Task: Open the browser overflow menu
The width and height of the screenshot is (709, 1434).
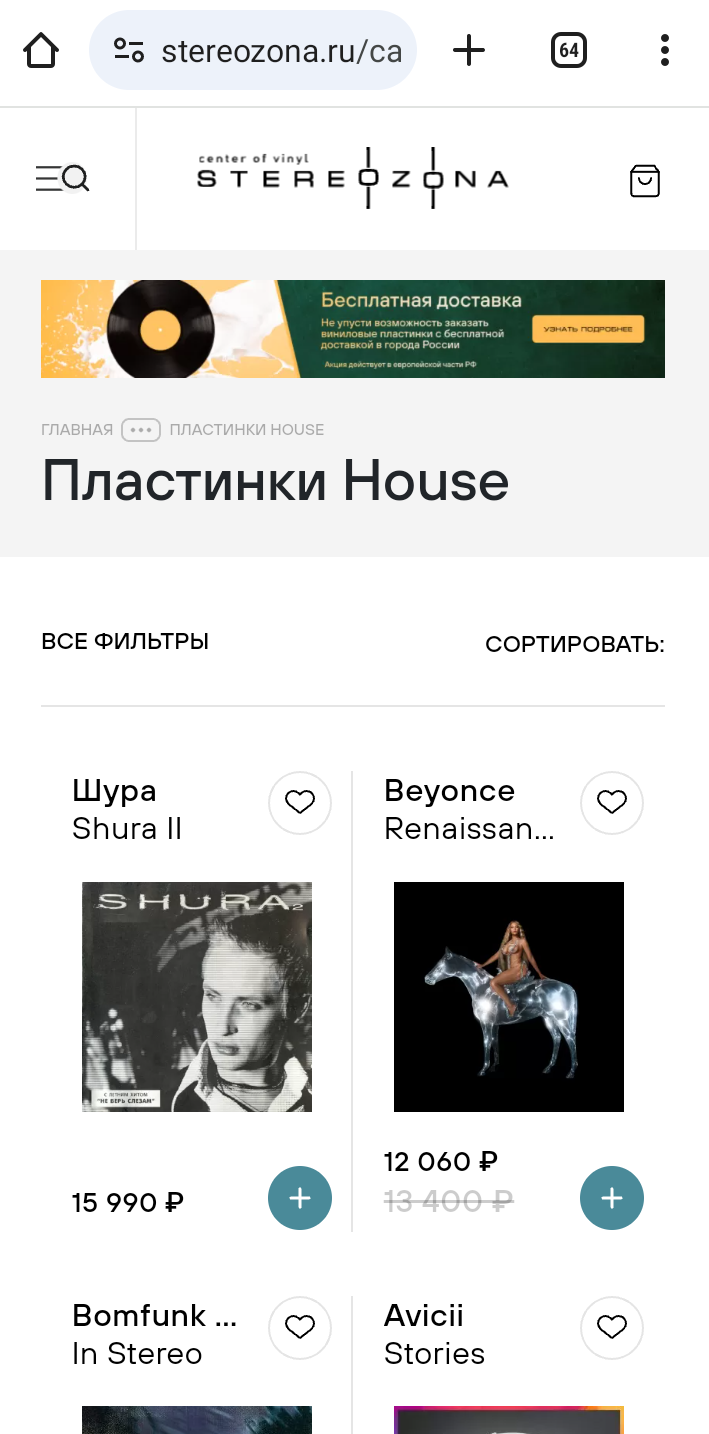Action: coord(665,50)
